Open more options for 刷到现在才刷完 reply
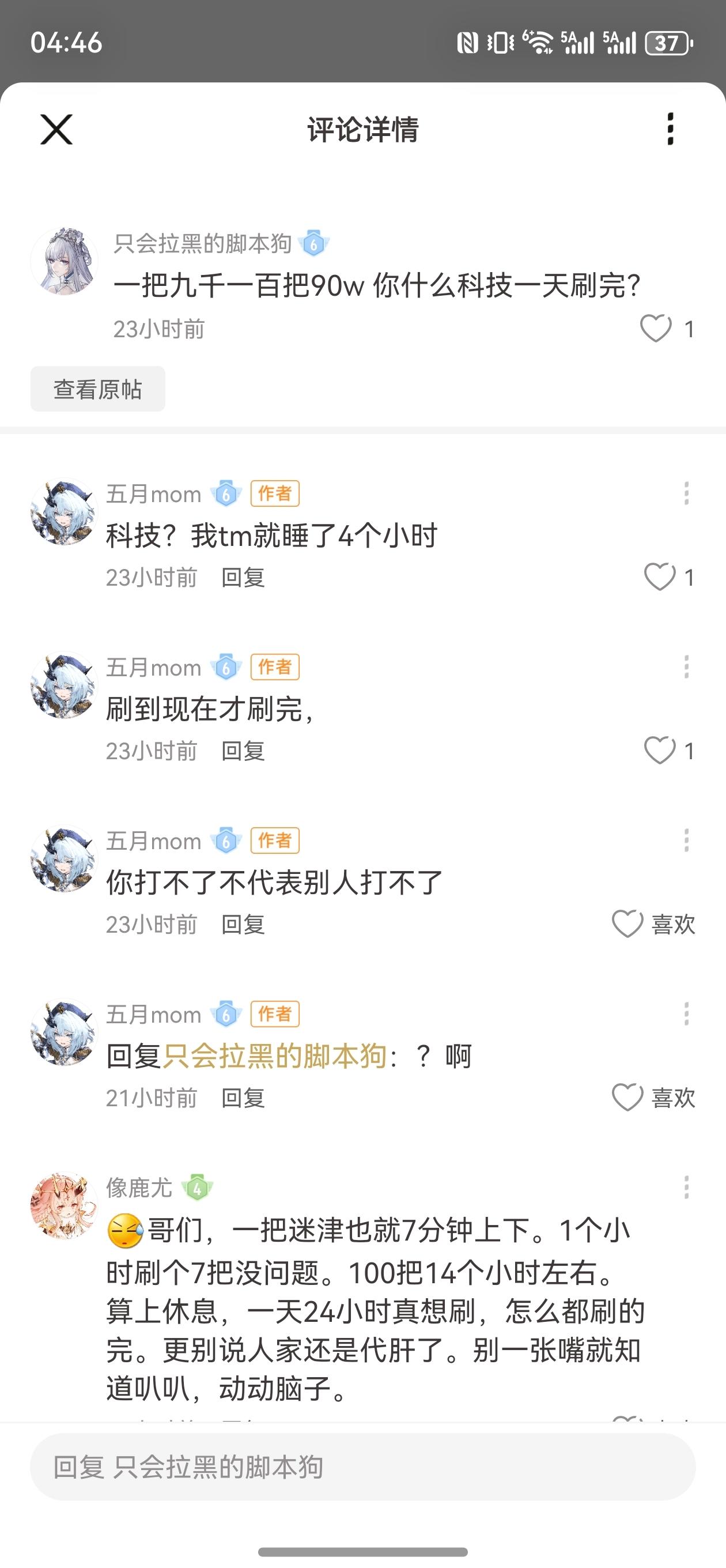This screenshot has height=1568, width=726. click(x=686, y=667)
